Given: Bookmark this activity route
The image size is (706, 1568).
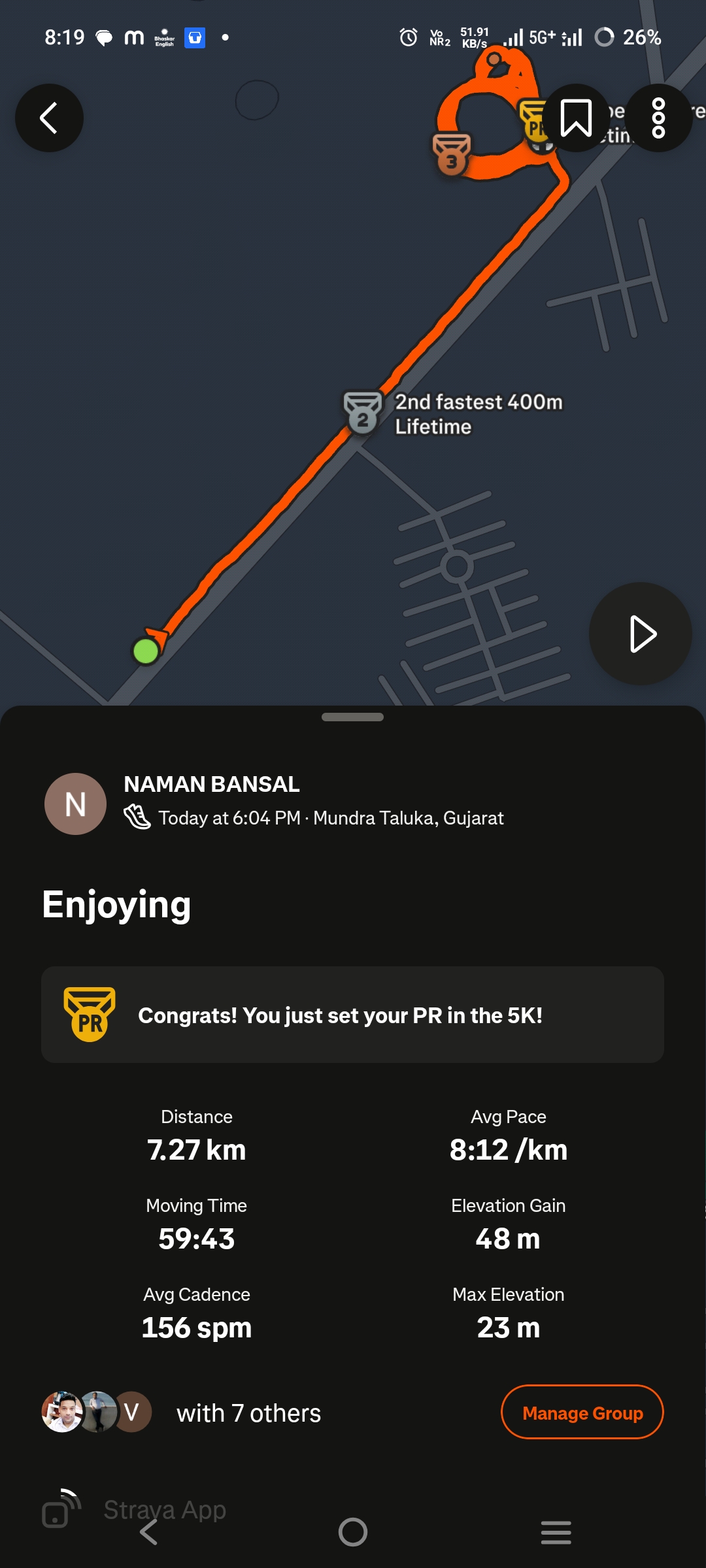Looking at the screenshot, I should pos(576,118).
